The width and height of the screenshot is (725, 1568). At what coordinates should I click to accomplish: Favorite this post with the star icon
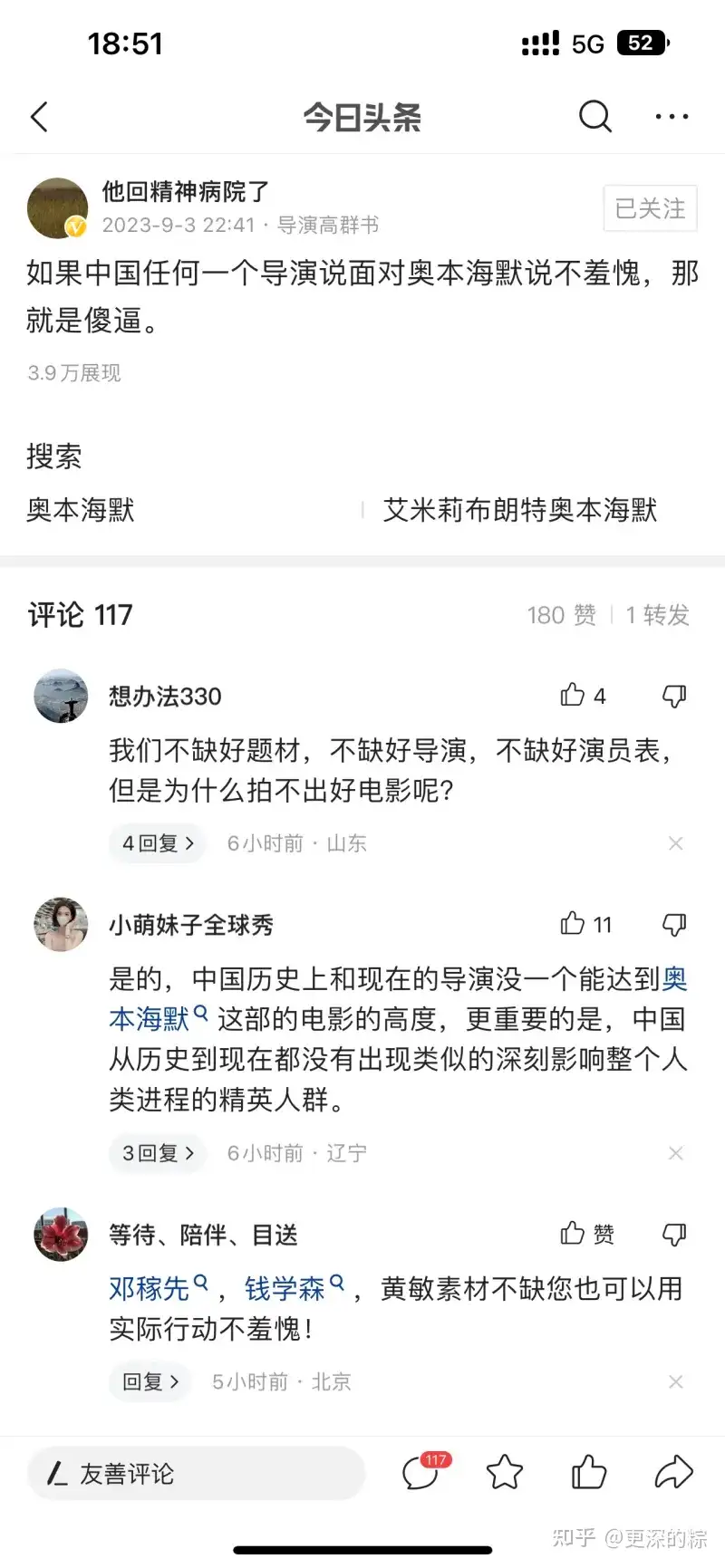(505, 1473)
